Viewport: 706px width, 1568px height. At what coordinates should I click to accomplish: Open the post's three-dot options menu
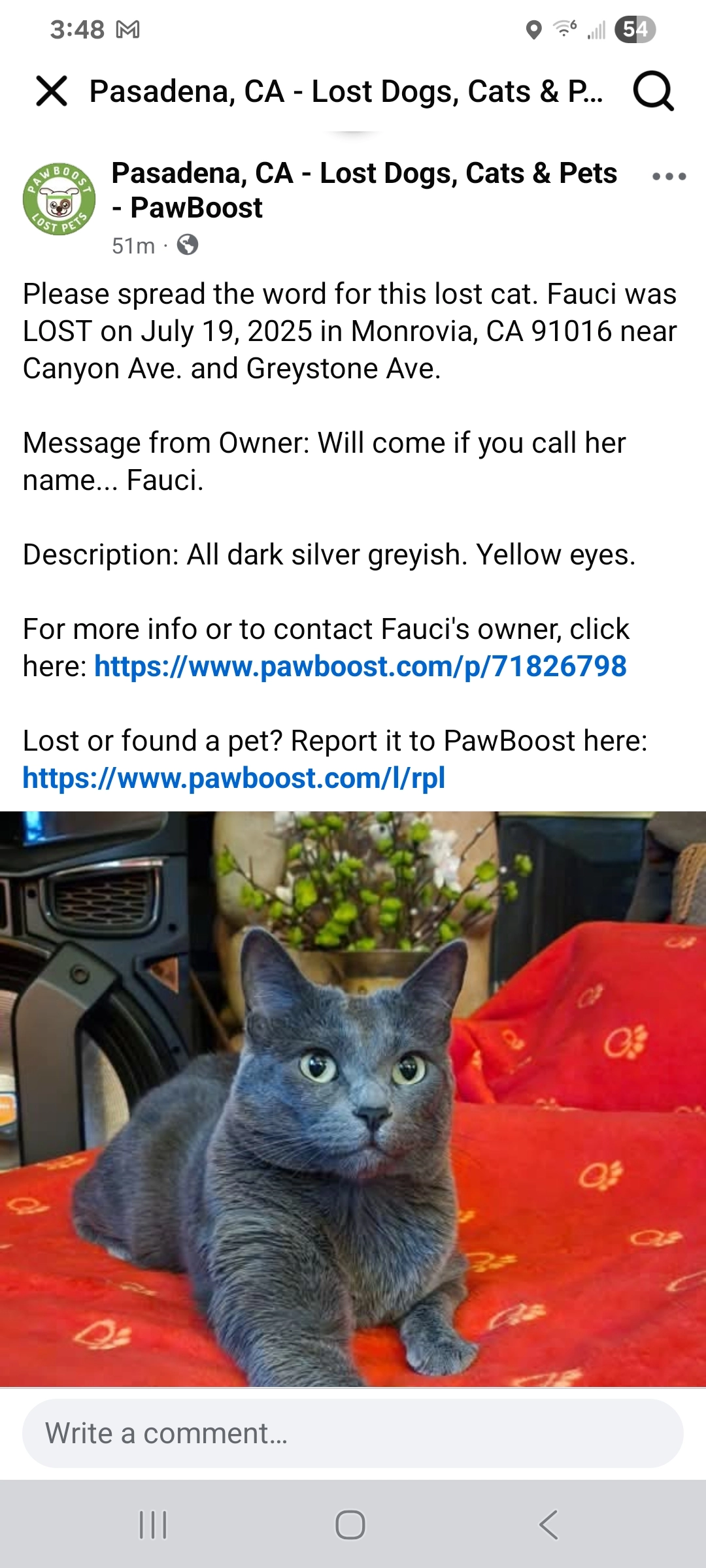[x=669, y=176]
